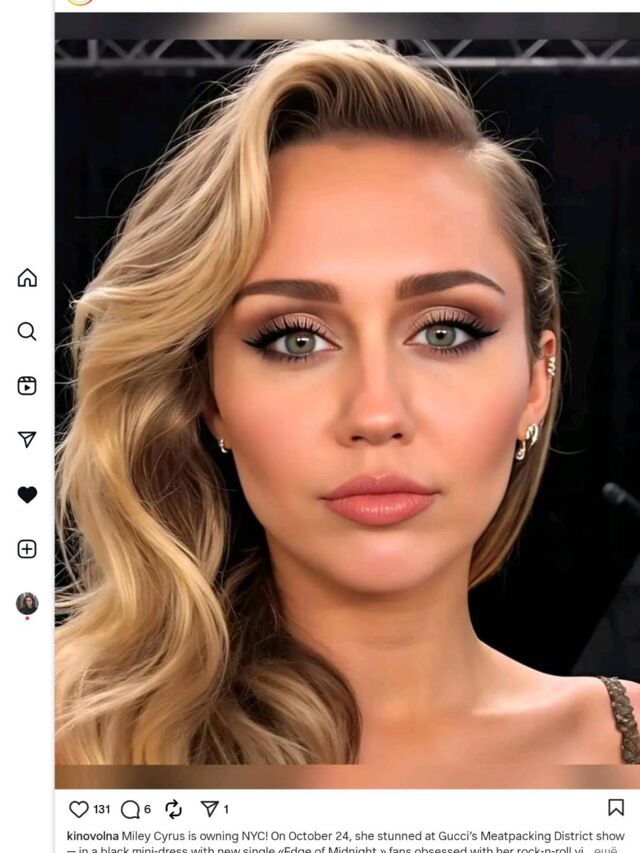Create a new post
640x853 pixels.
tap(27, 549)
